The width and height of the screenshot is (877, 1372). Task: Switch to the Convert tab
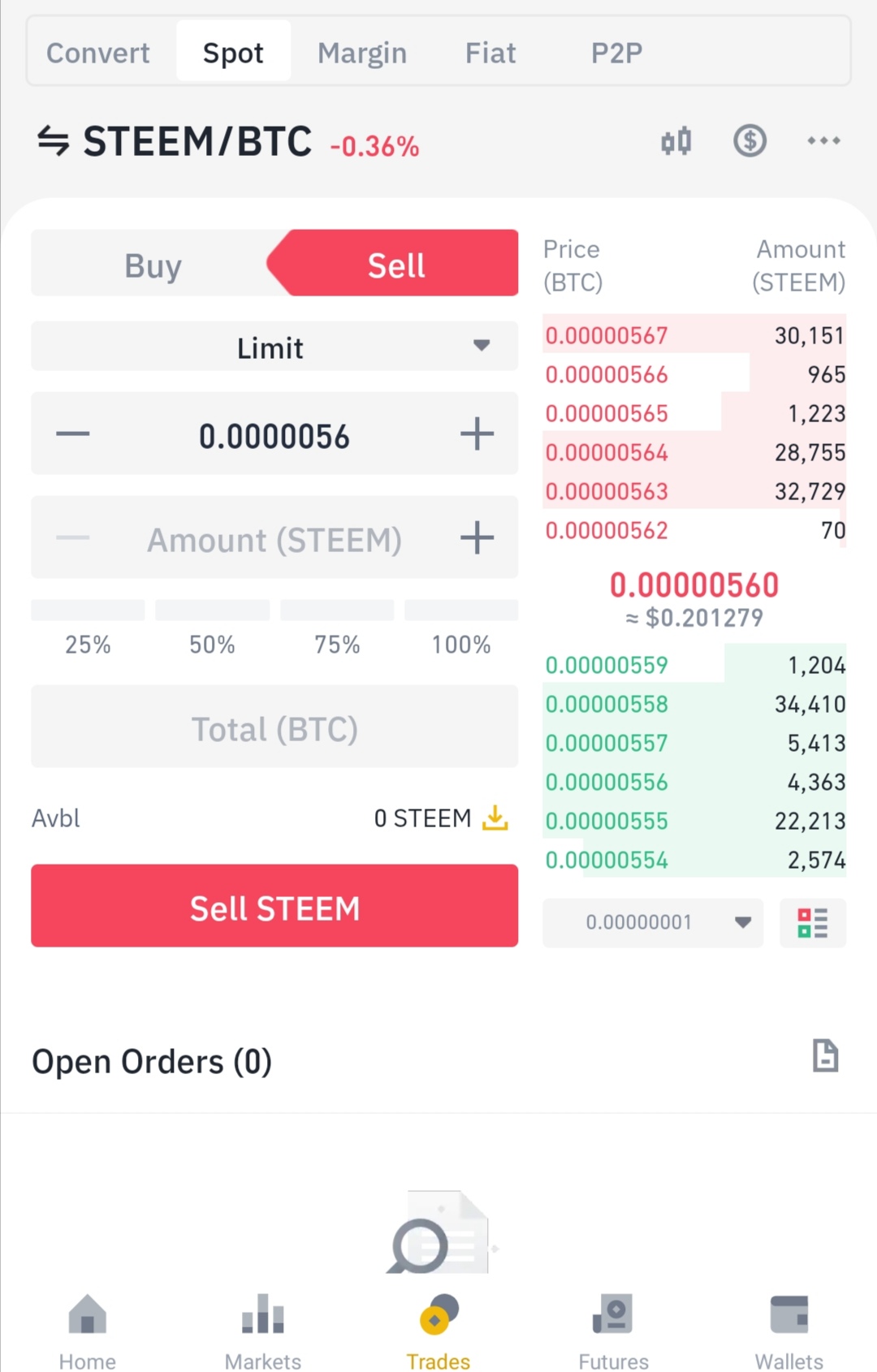coord(98,53)
